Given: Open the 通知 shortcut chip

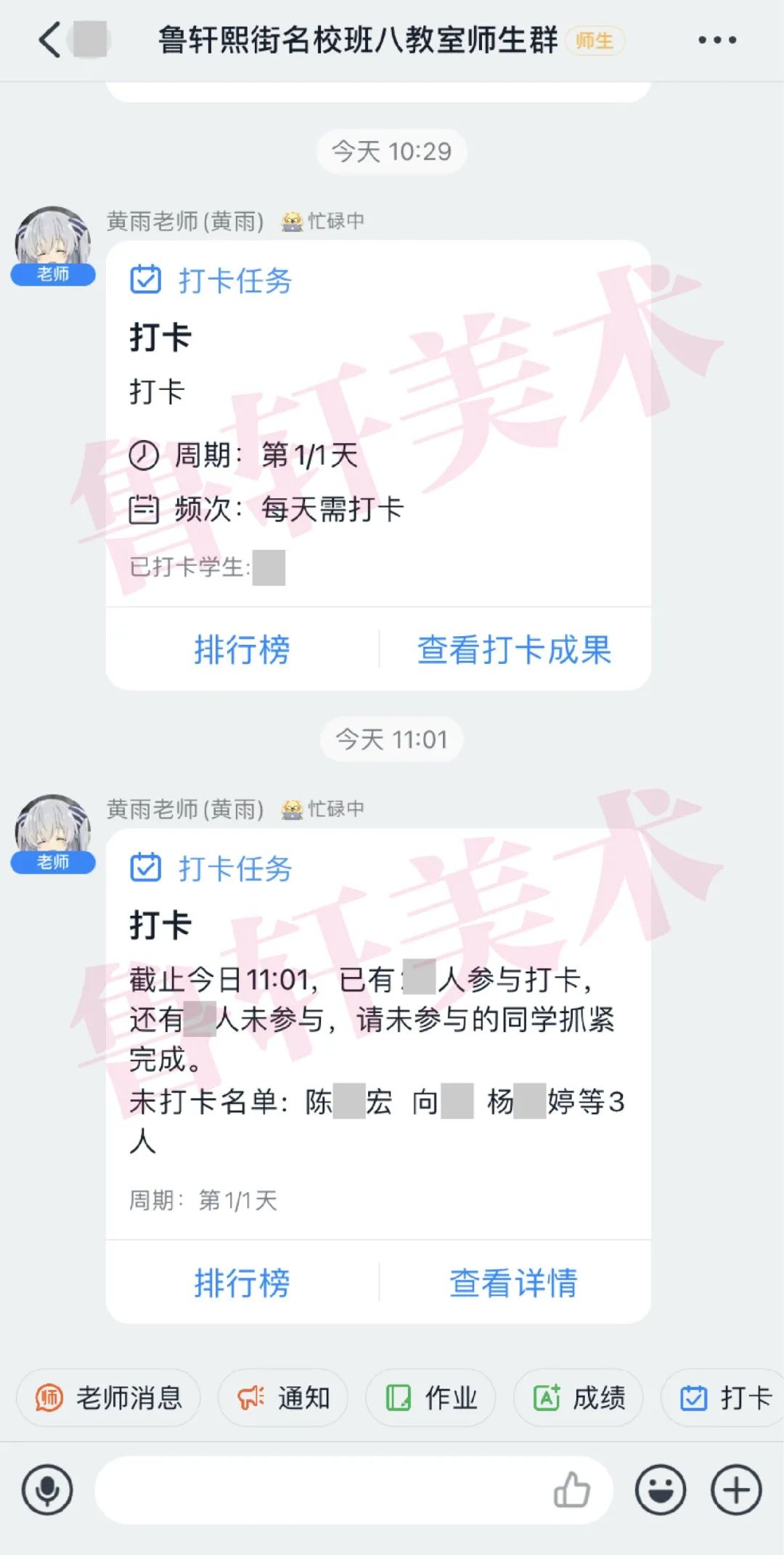Looking at the screenshot, I should pos(283,1397).
